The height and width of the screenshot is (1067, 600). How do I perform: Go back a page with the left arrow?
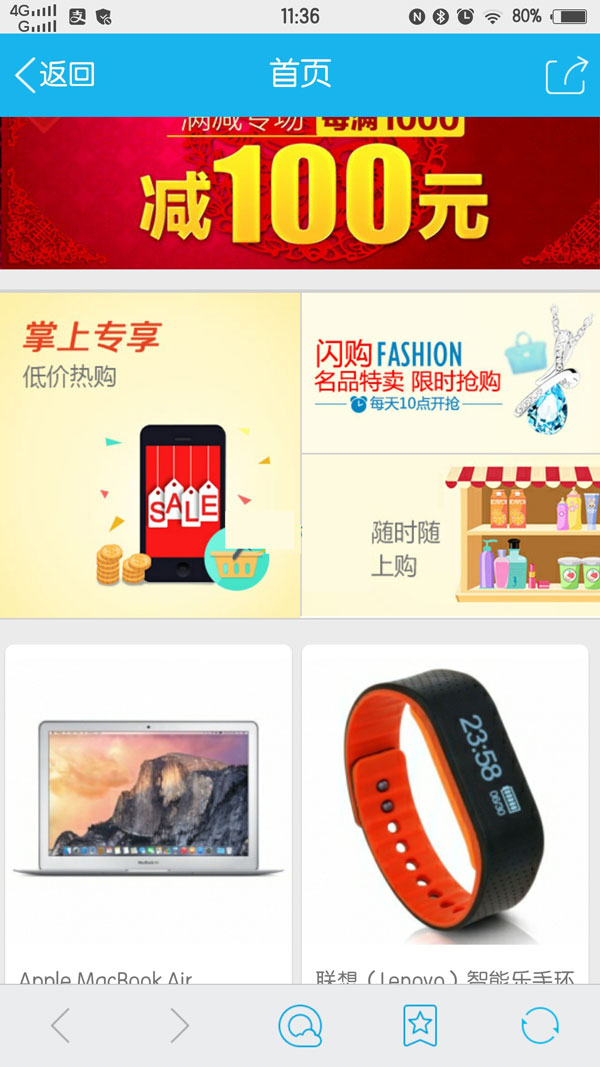tap(61, 1026)
